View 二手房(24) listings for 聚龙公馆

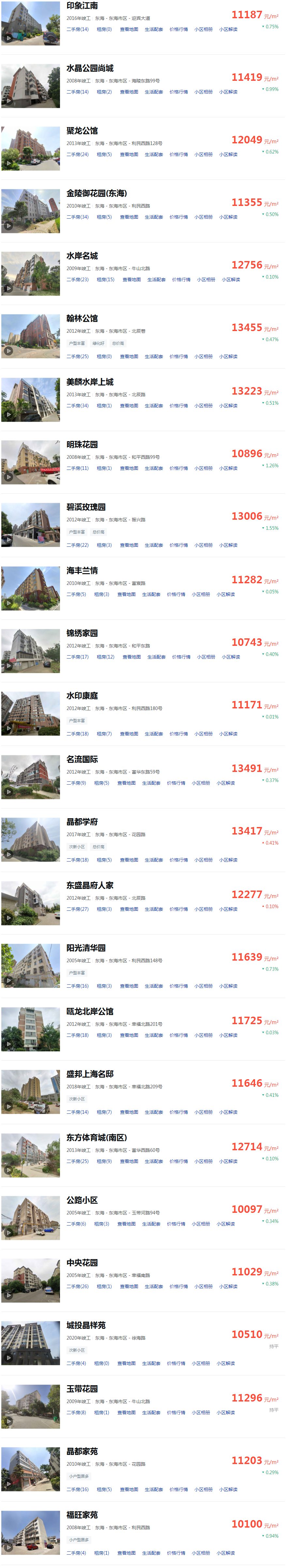click(x=77, y=154)
